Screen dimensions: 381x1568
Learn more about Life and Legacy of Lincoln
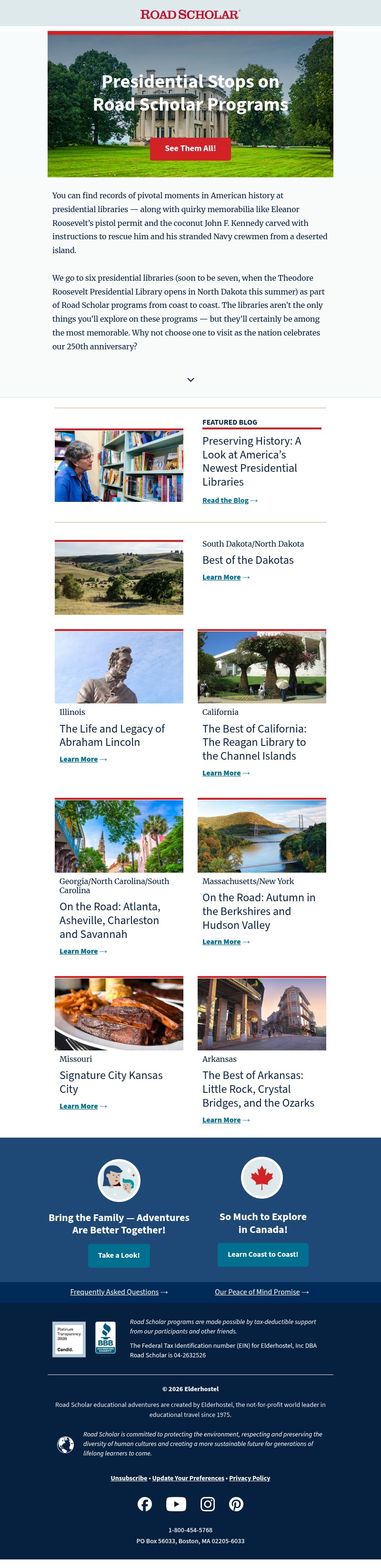tap(79, 759)
